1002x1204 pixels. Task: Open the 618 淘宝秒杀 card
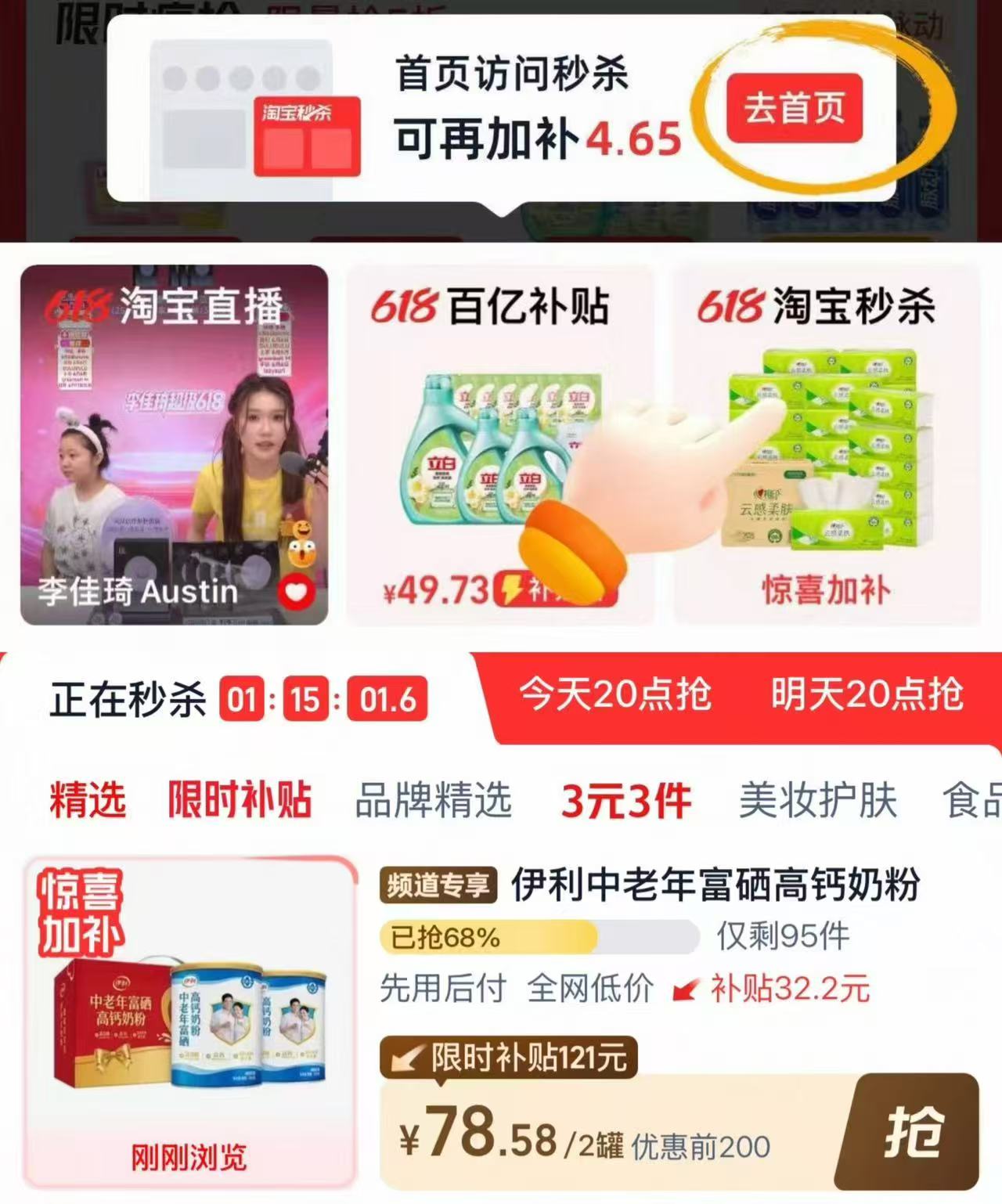pyautogui.click(x=827, y=445)
